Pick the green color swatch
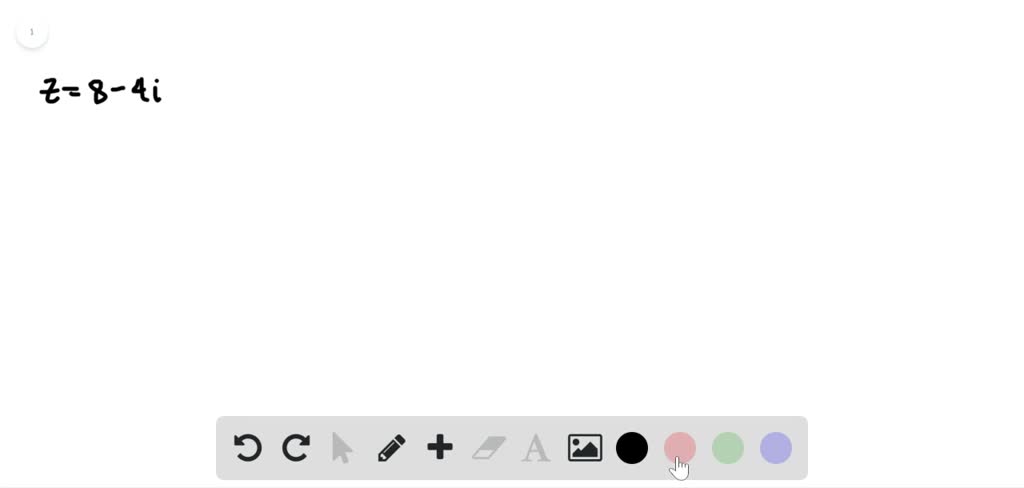Viewport: 1024px width, 488px height. pyautogui.click(x=728, y=447)
